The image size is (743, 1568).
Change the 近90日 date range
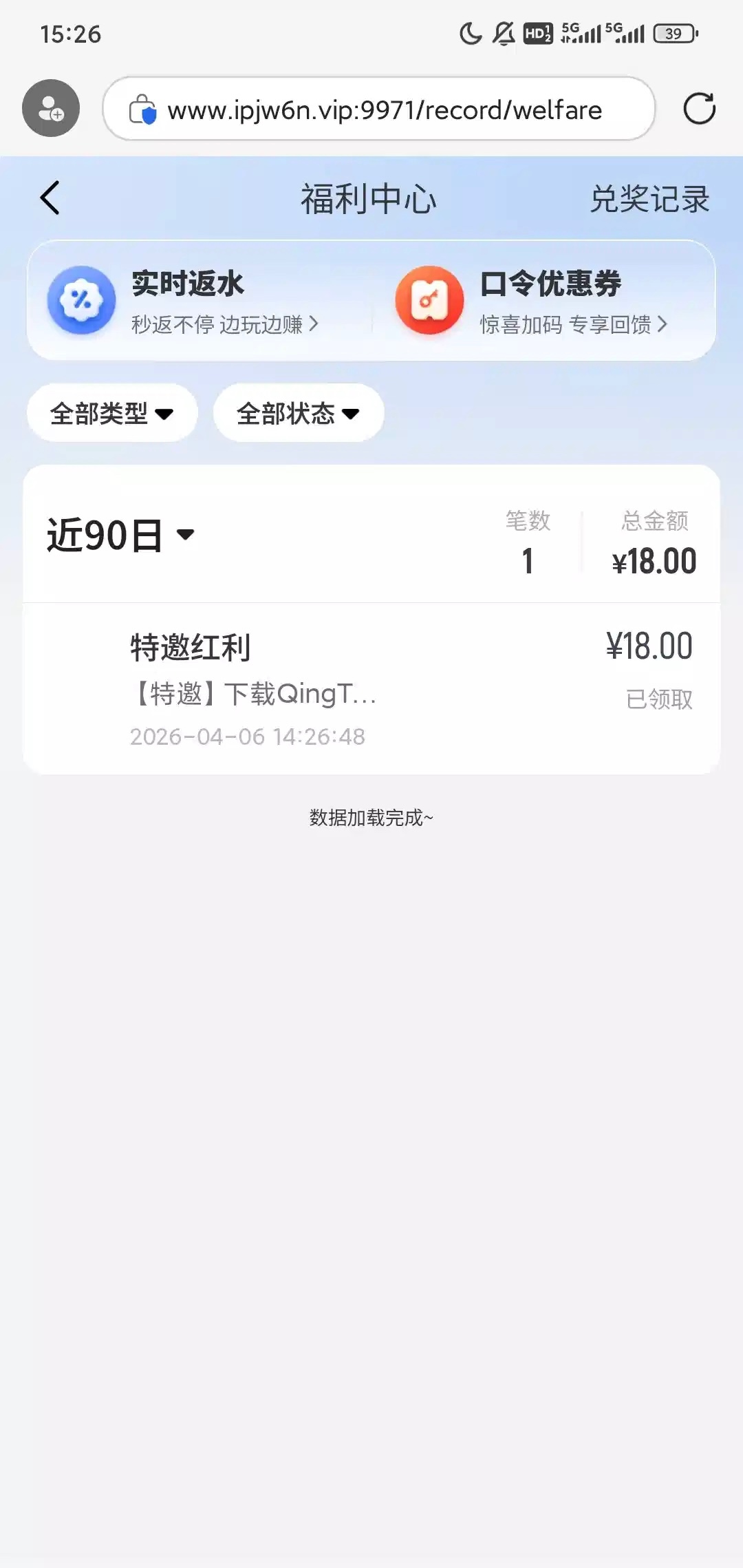tap(120, 535)
